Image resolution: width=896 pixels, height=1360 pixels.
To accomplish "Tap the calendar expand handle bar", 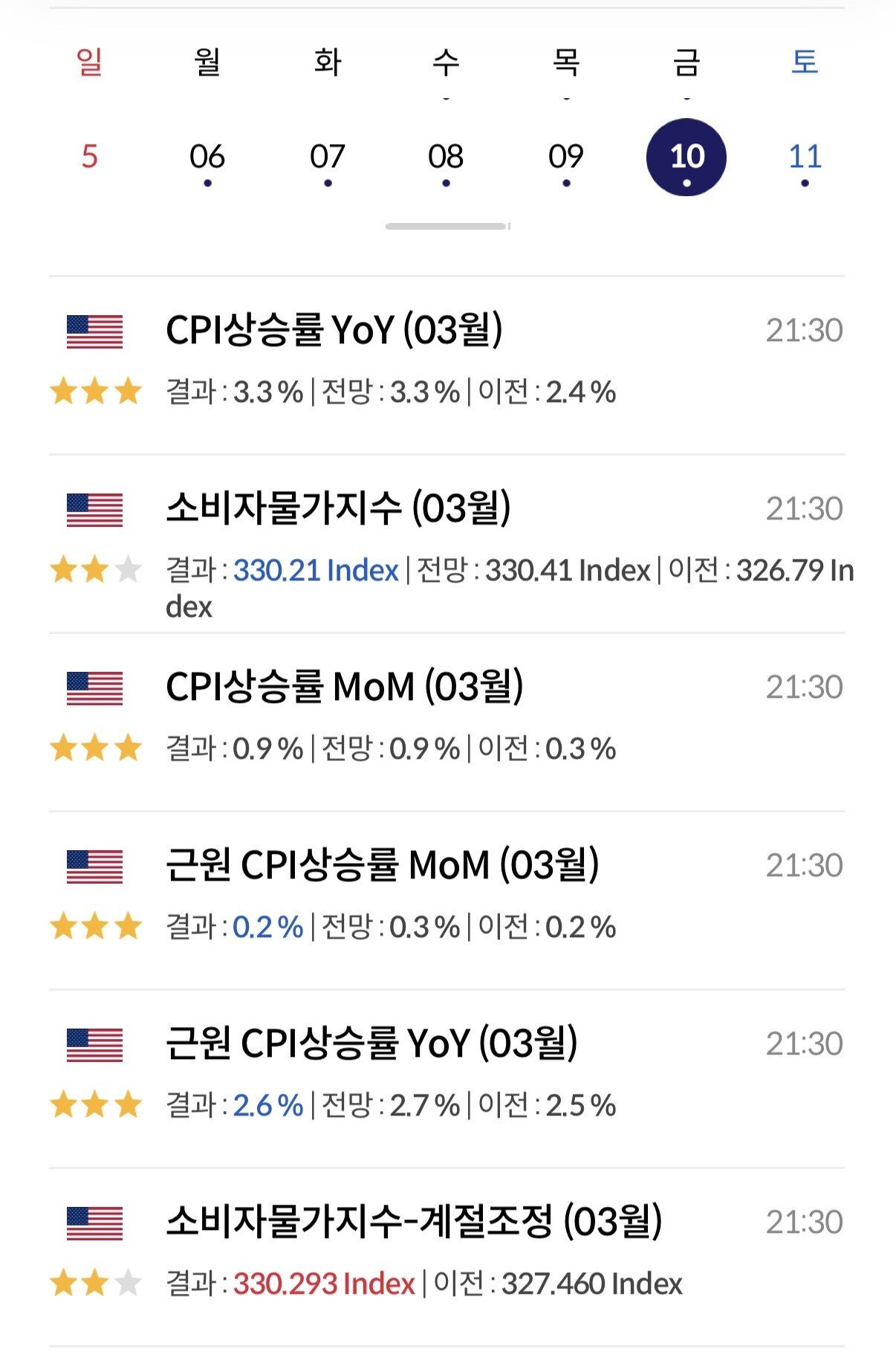I will tap(447, 226).
